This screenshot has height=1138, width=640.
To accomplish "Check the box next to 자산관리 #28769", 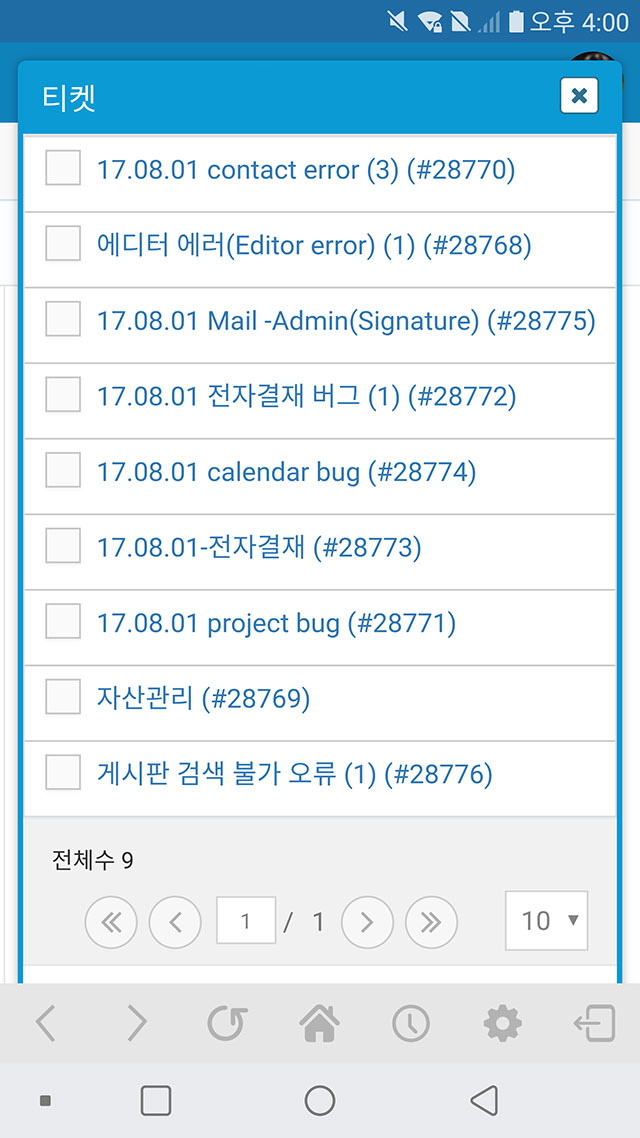I will [63, 697].
